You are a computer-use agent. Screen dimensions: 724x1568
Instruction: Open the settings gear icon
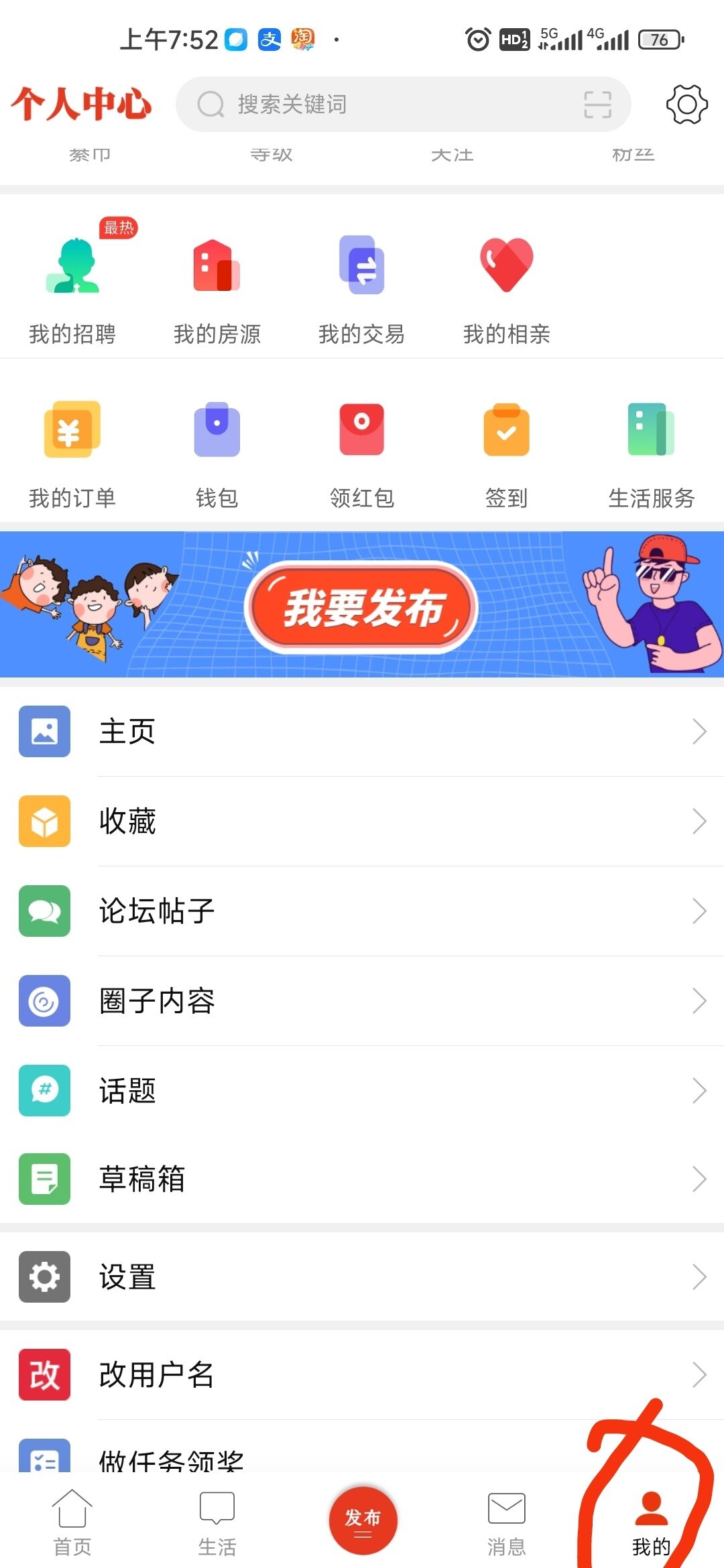pos(686,105)
